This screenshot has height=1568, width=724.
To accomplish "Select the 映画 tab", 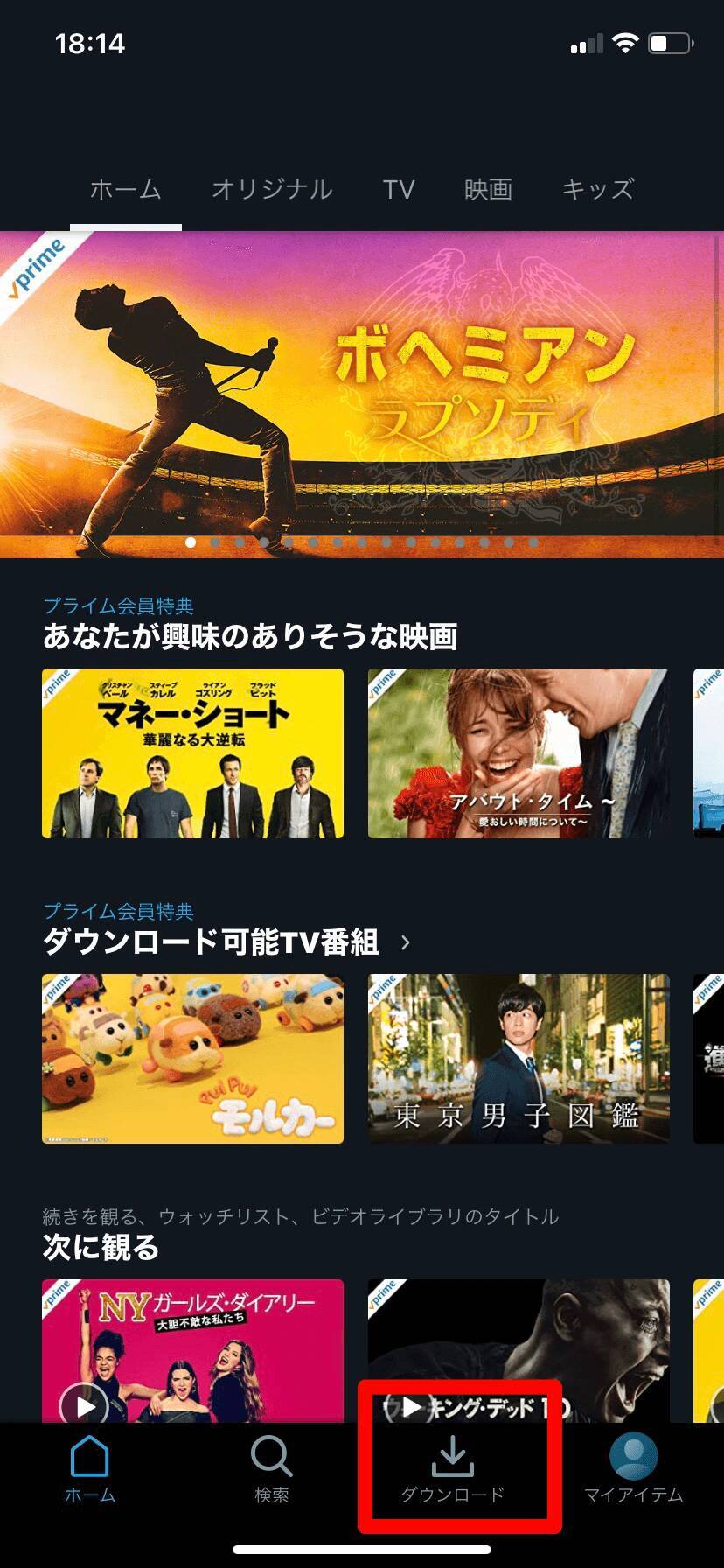I will (x=488, y=190).
